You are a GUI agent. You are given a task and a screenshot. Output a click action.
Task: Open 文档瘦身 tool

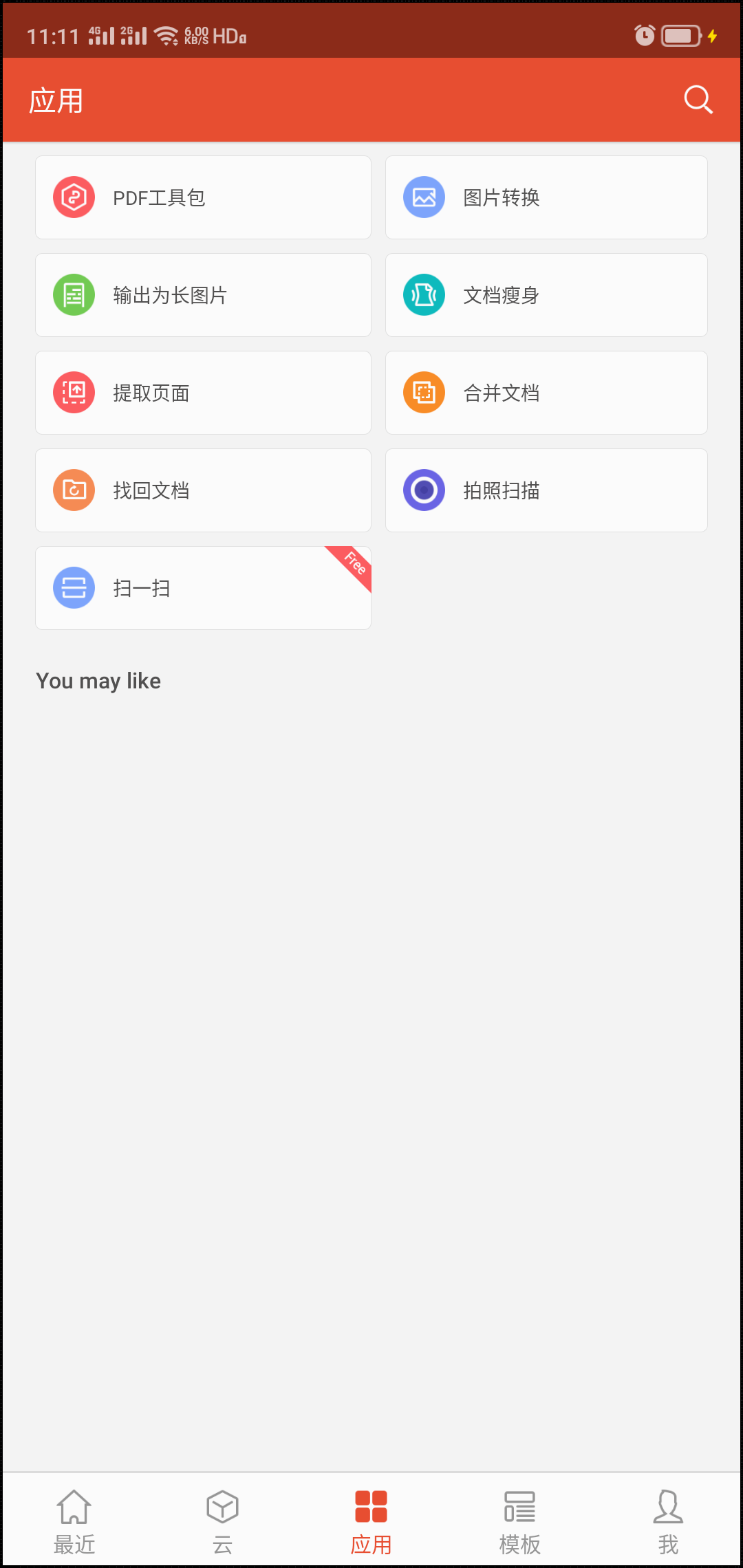coord(546,296)
